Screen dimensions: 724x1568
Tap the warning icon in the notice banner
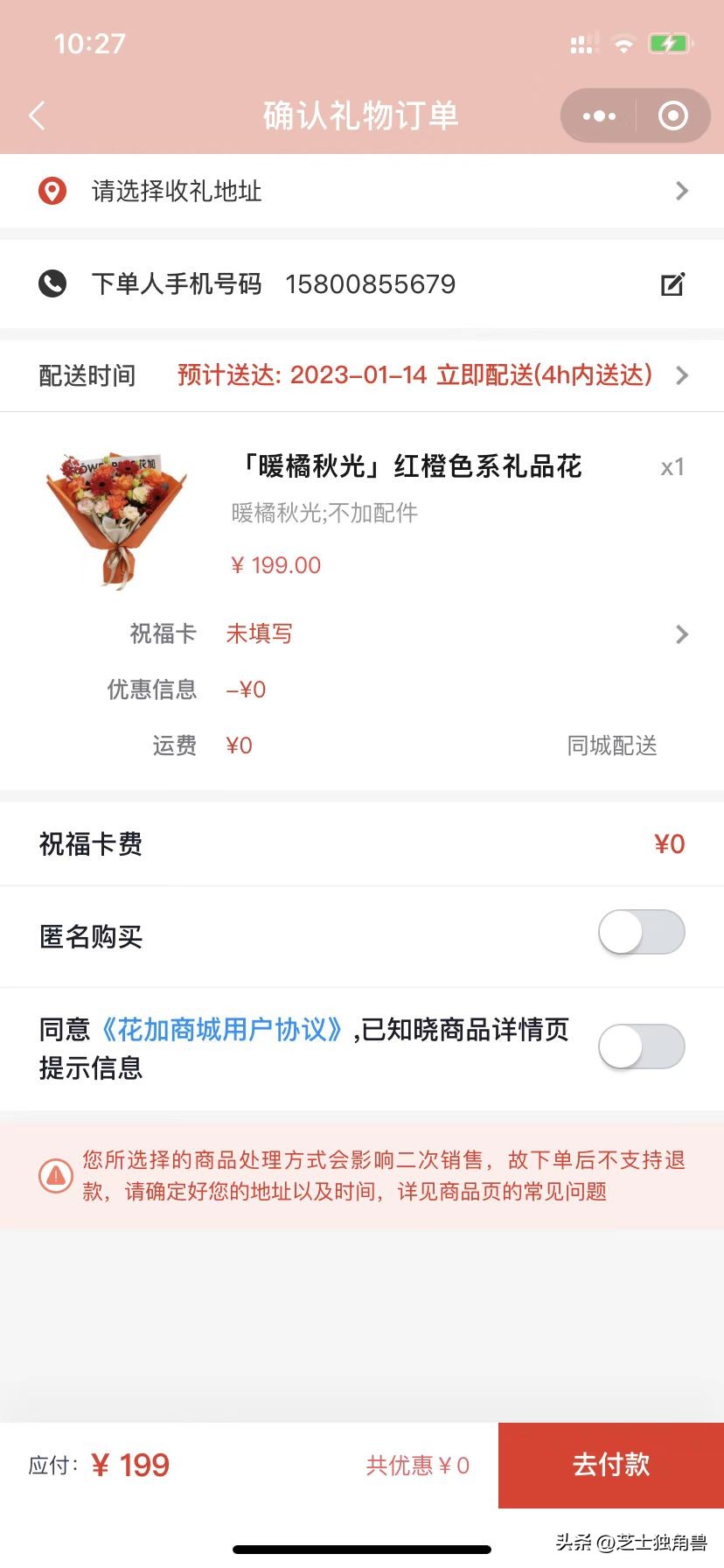[x=56, y=1176]
